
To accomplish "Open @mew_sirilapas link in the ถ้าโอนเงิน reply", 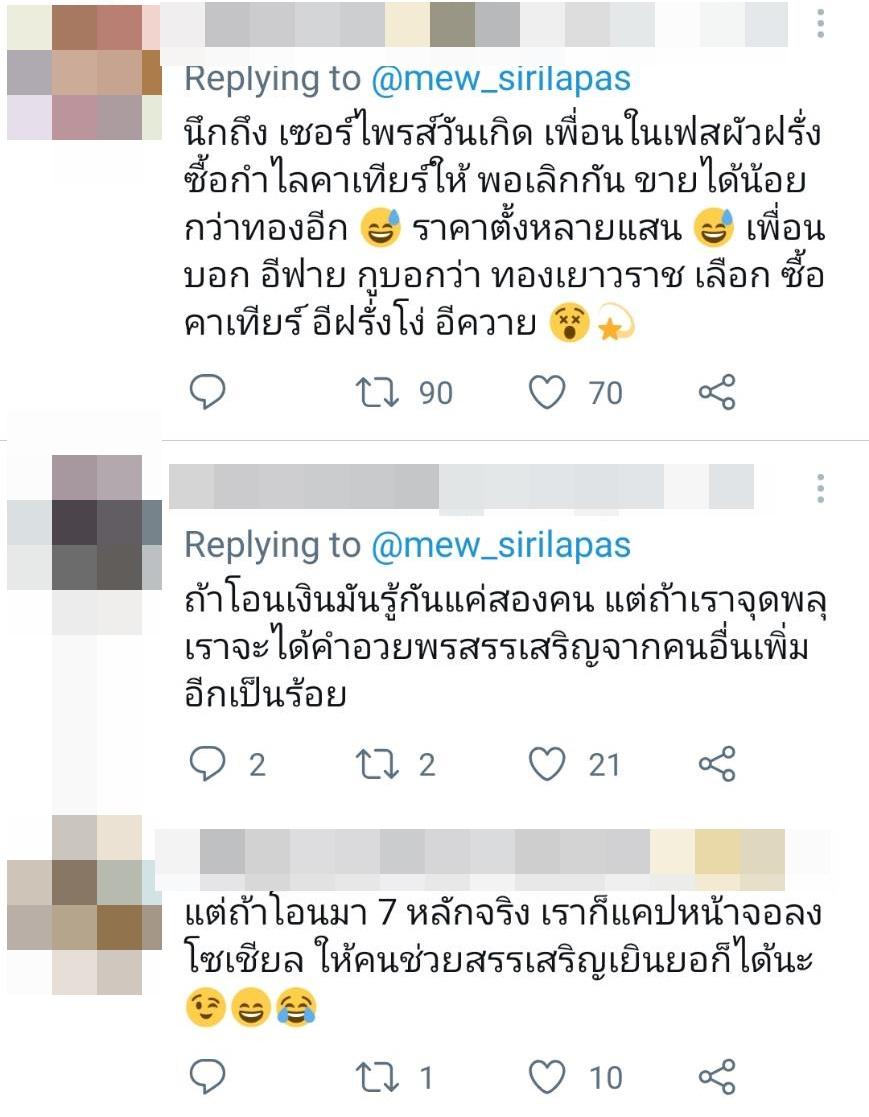I will [x=500, y=545].
